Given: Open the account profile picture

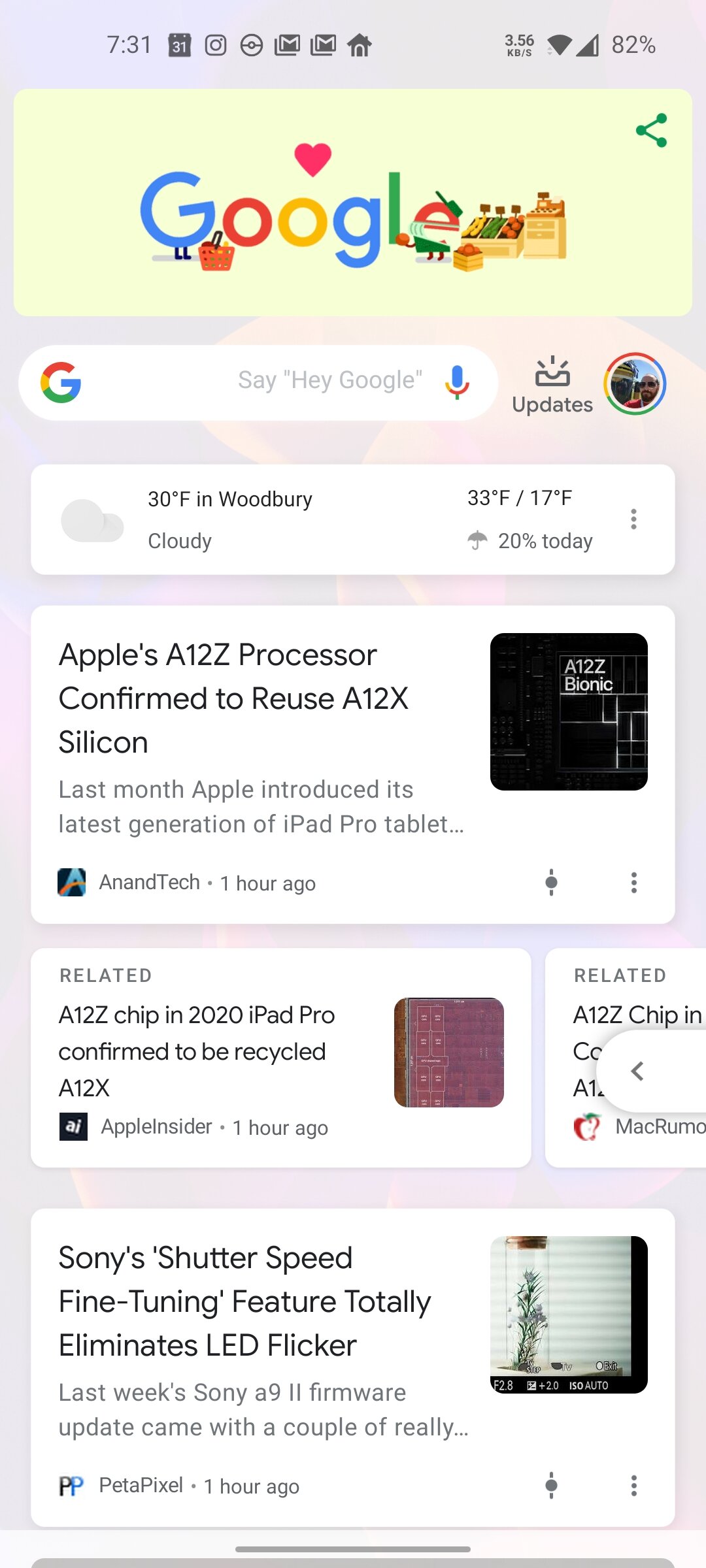Looking at the screenshot, I should click(635, 384).
